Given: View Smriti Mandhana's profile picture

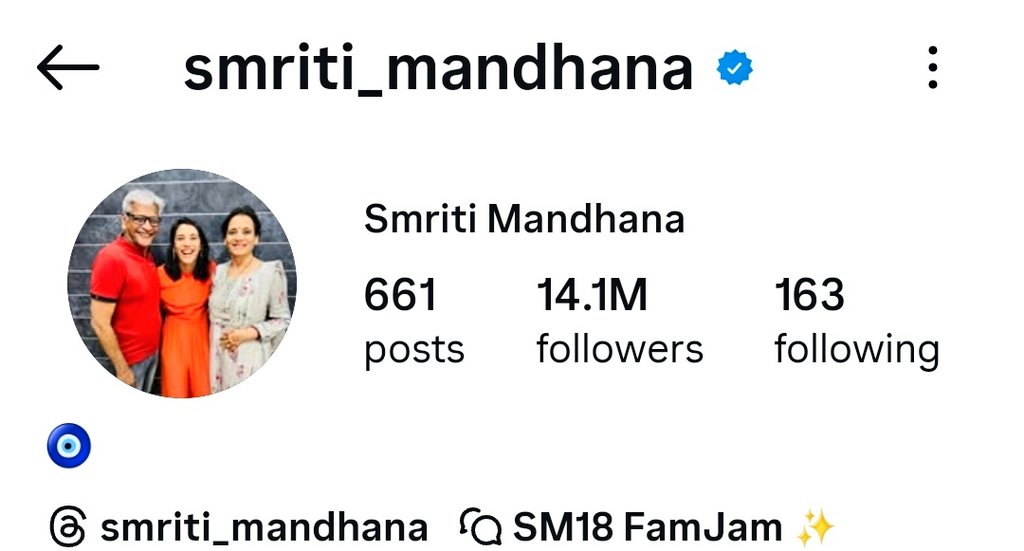Looking at the screenshot, I should 181,283.
